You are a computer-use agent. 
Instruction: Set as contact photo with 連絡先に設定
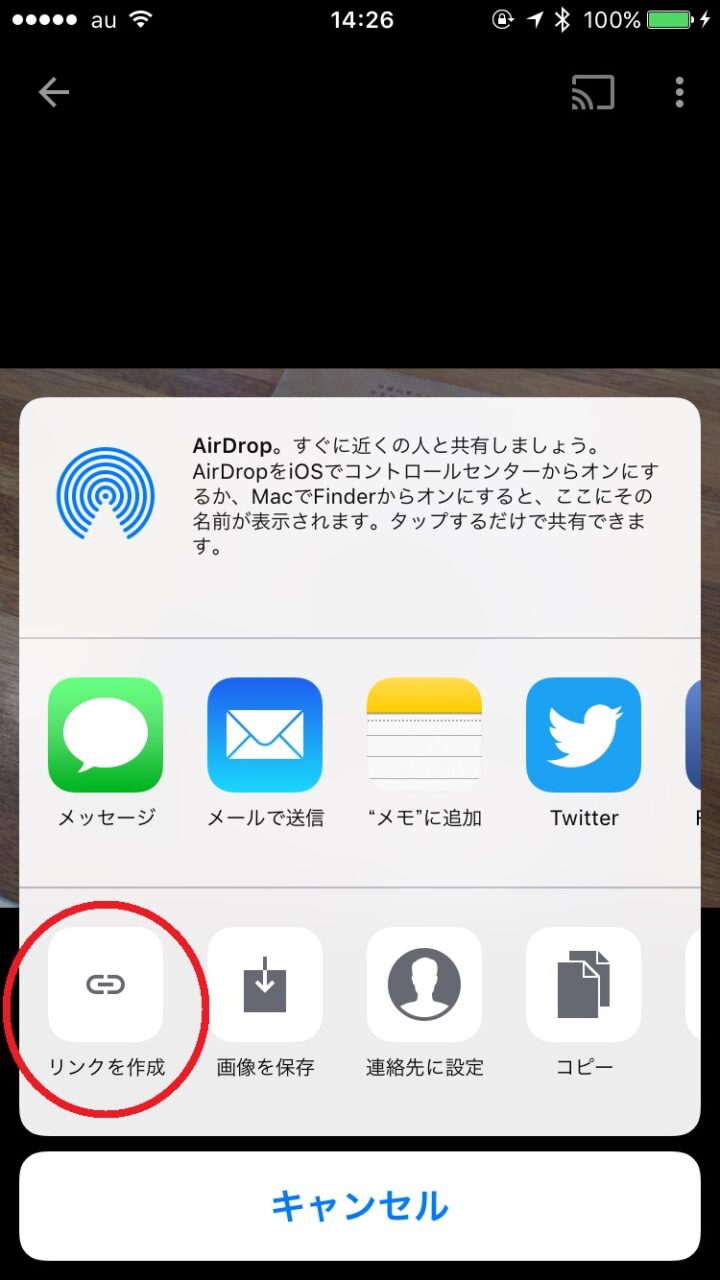424,985
